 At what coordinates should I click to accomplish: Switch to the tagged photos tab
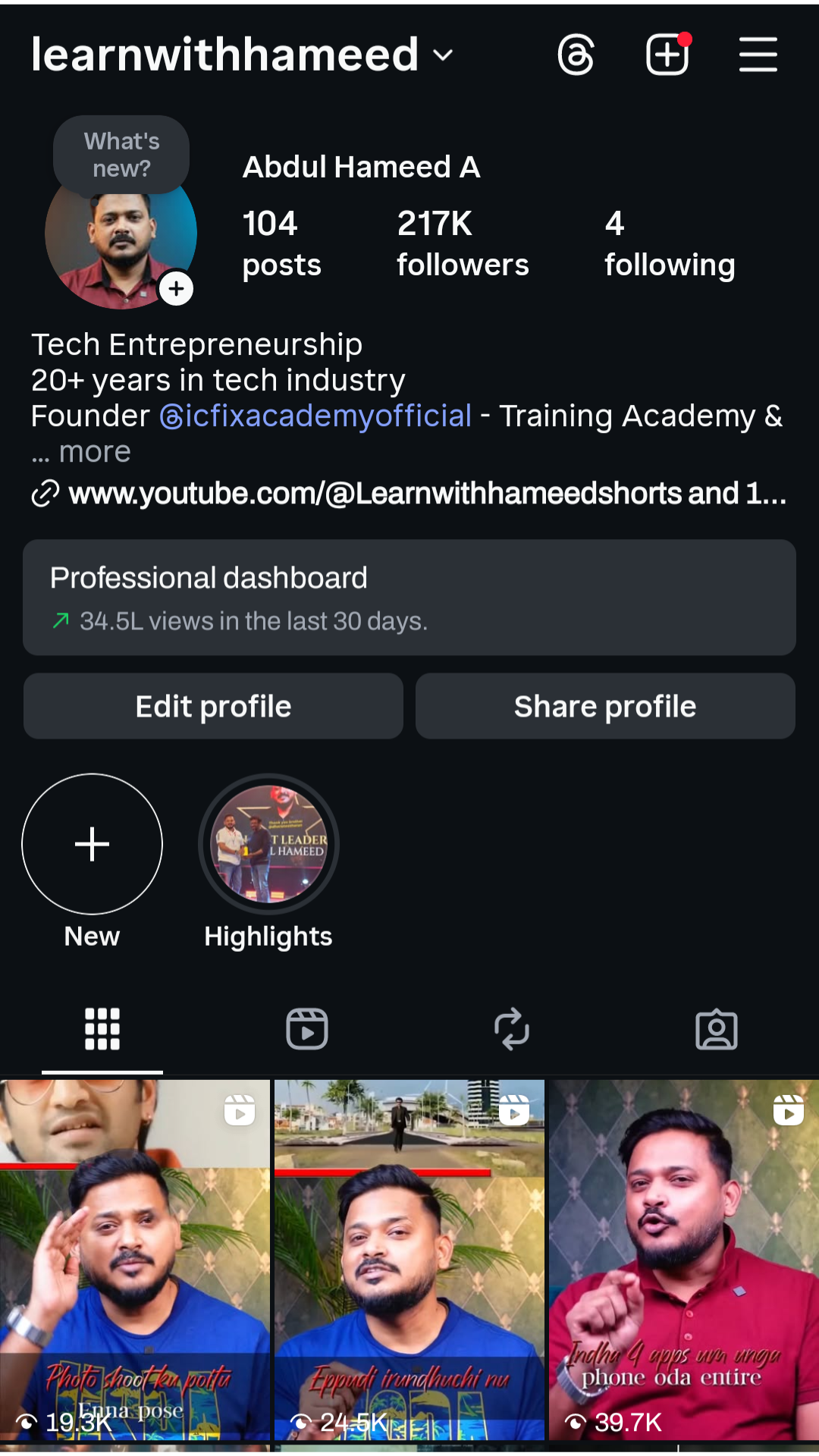(x=717, y=1029)
